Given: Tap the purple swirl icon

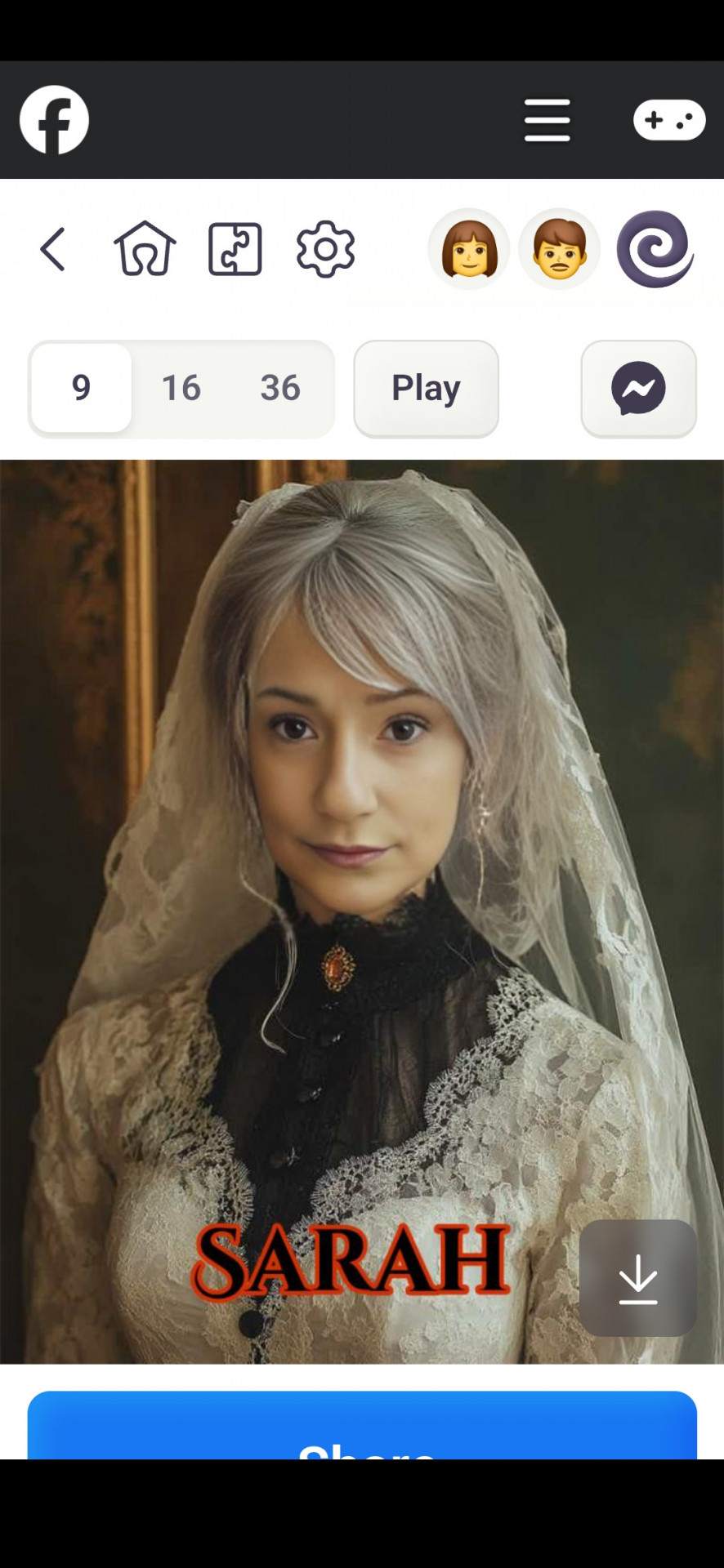Looking at the screenshot, I should [x=655, y=248].
